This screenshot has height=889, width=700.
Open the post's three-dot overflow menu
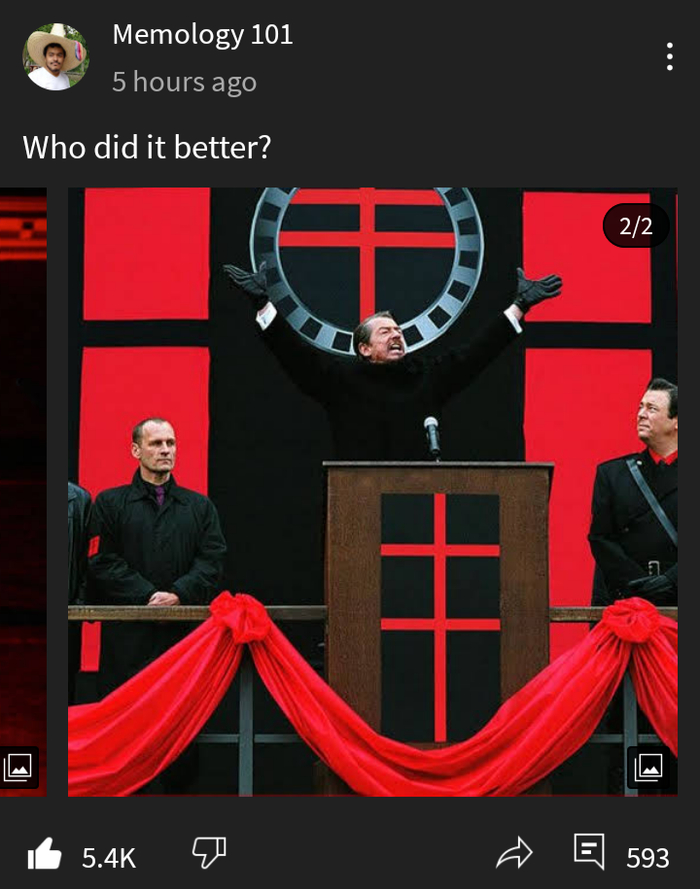(x=669, y=57)
